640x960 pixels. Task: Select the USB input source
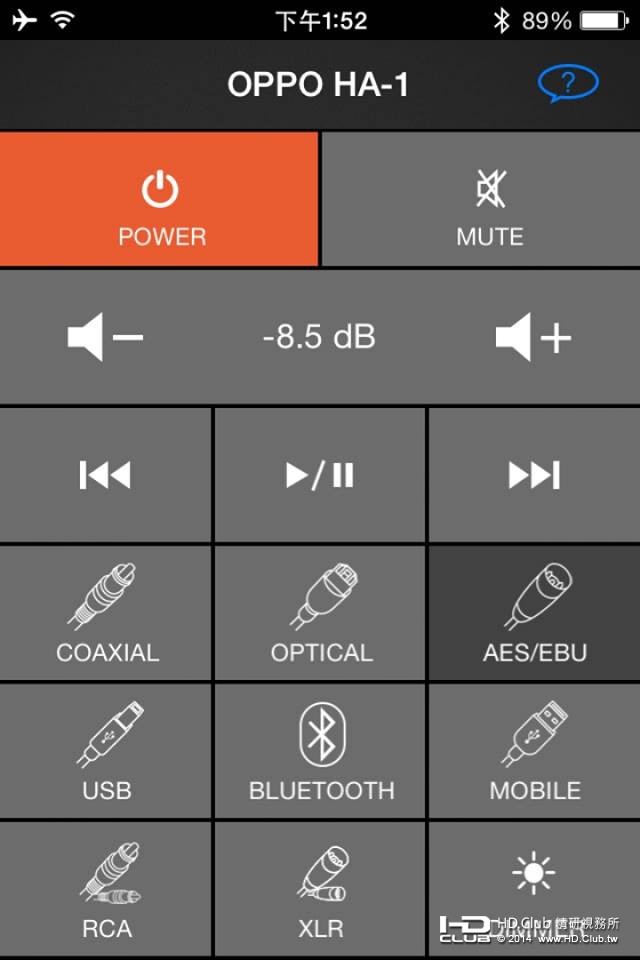pos(106,751)
